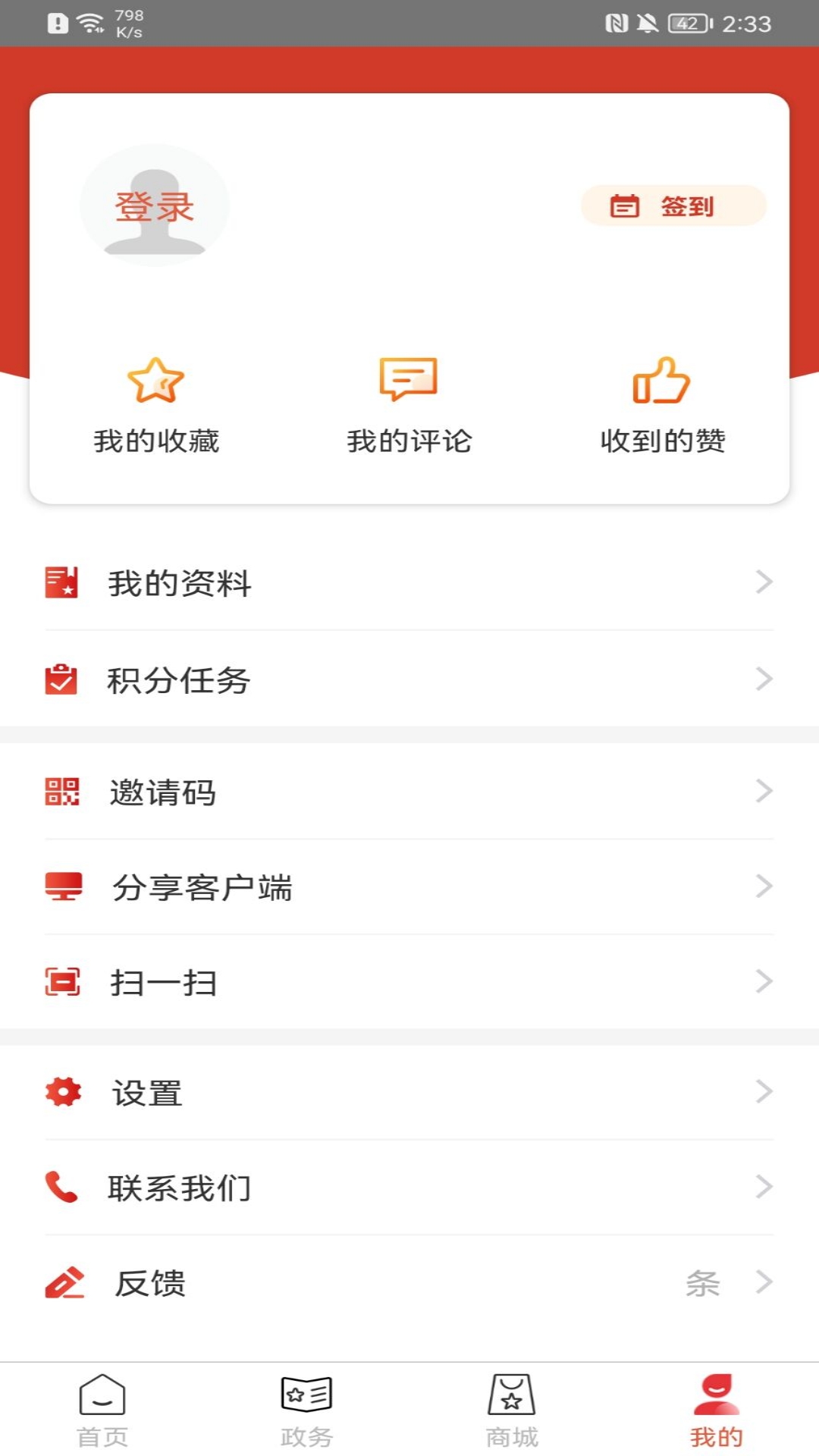
Task: Open the 我的资料 profile row
Action: [409, 582]
